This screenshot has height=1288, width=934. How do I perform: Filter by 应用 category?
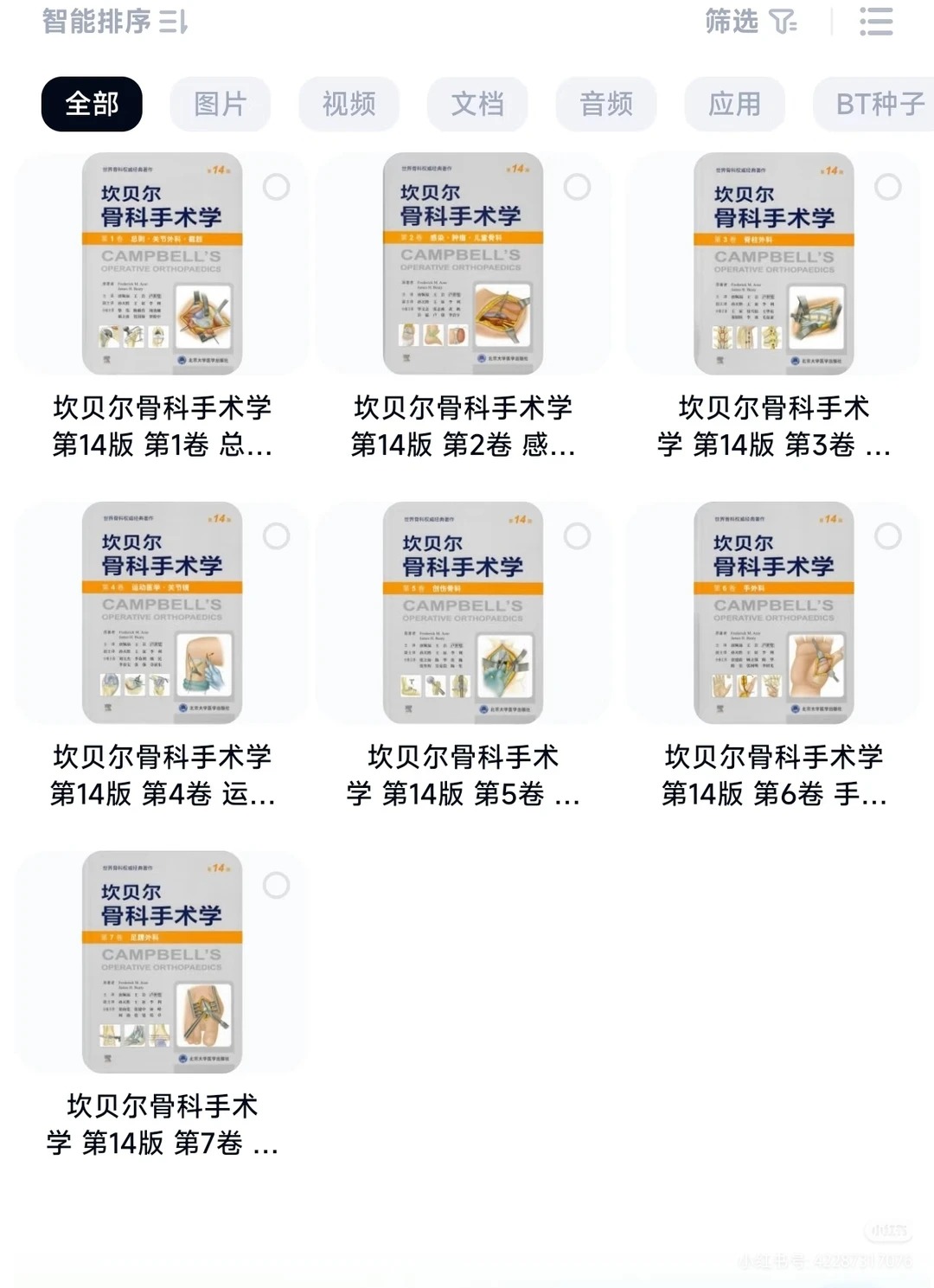tap(734, 104)
